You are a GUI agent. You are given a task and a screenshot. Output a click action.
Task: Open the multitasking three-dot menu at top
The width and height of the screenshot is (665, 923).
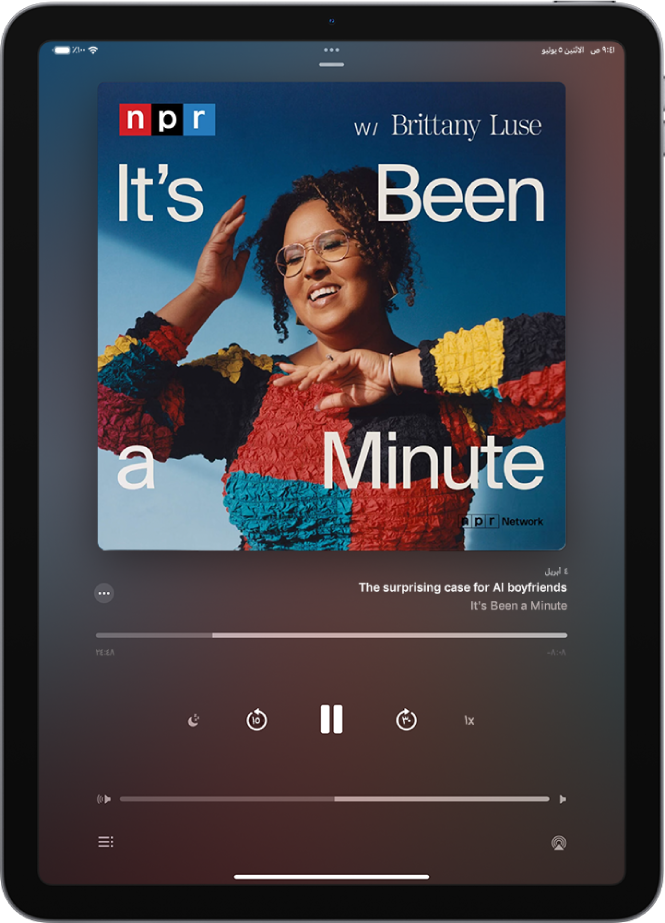pyautogui.click(x=332, y=49)
